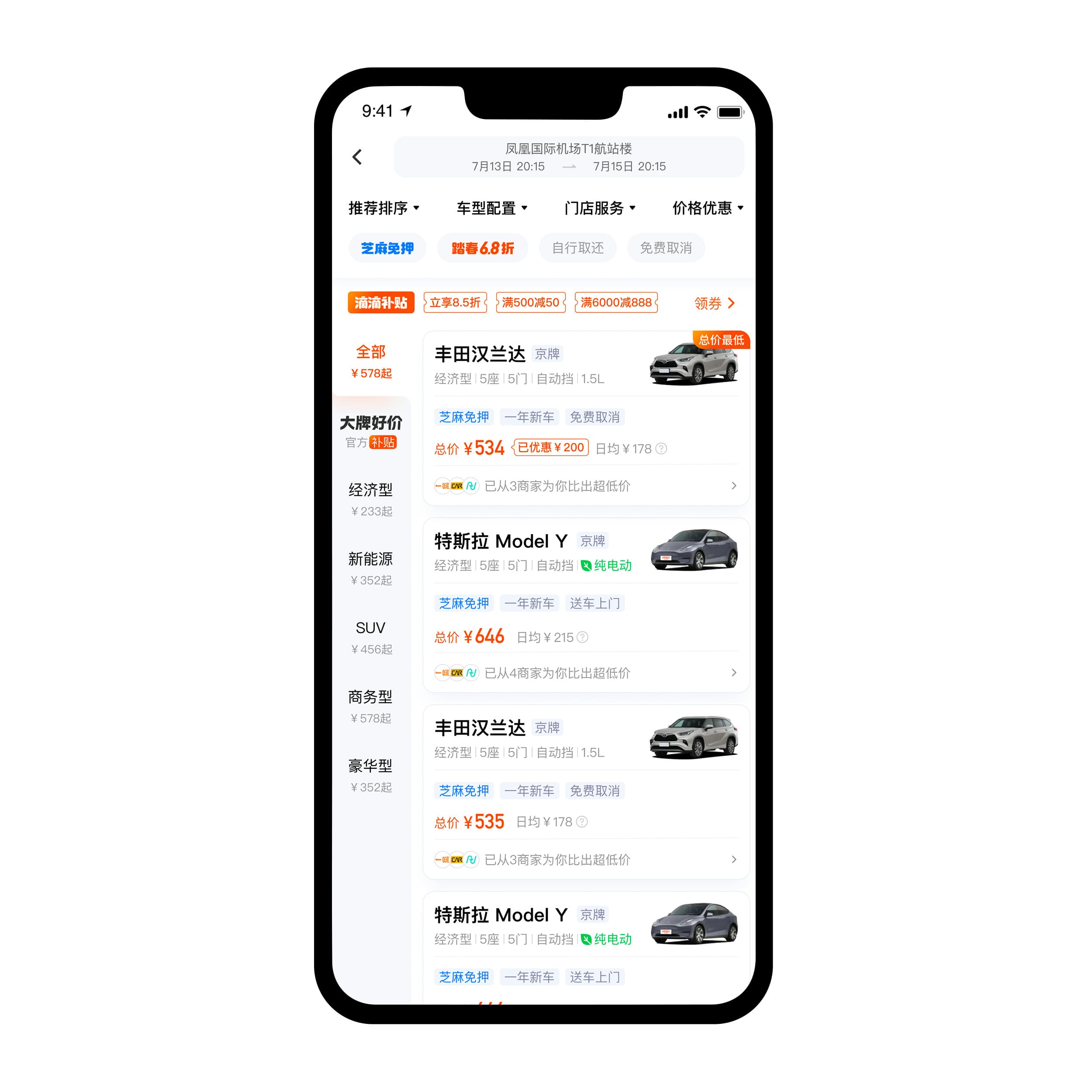Switch to 大牌好价 category
This screenshot has width=1092, height=1092.
coord(371,431)
